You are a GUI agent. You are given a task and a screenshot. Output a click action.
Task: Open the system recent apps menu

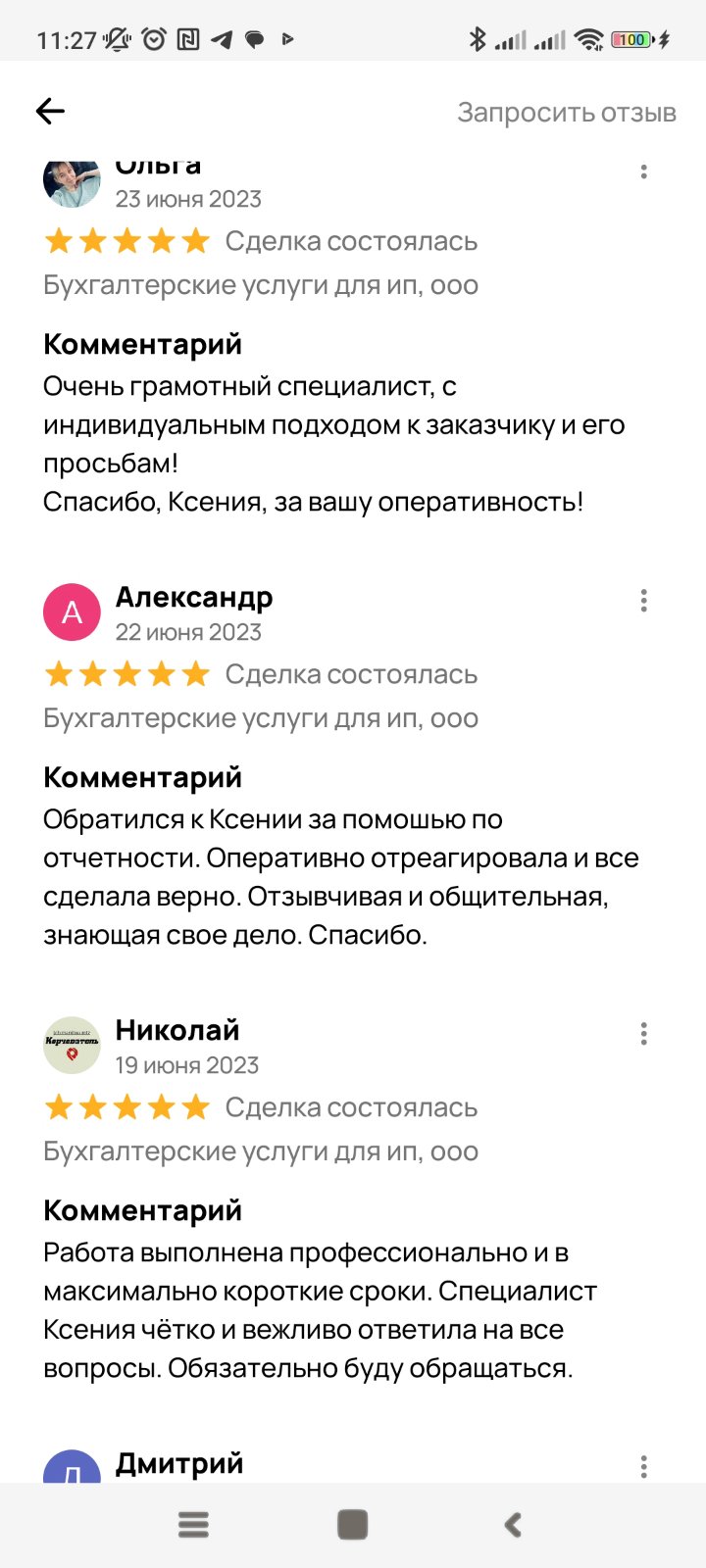pos(193,1525)
